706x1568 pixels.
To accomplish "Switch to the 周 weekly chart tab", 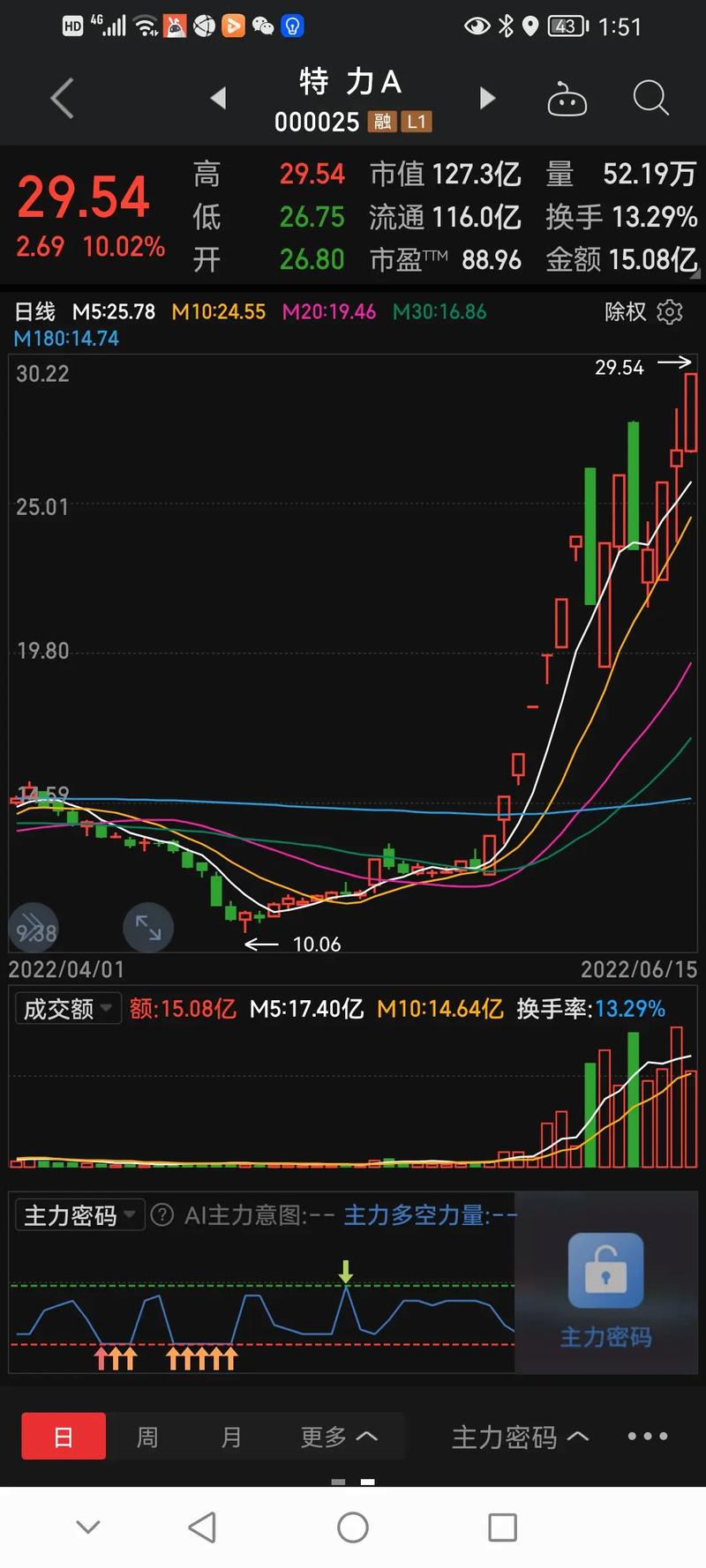I will coord(146,1436).
